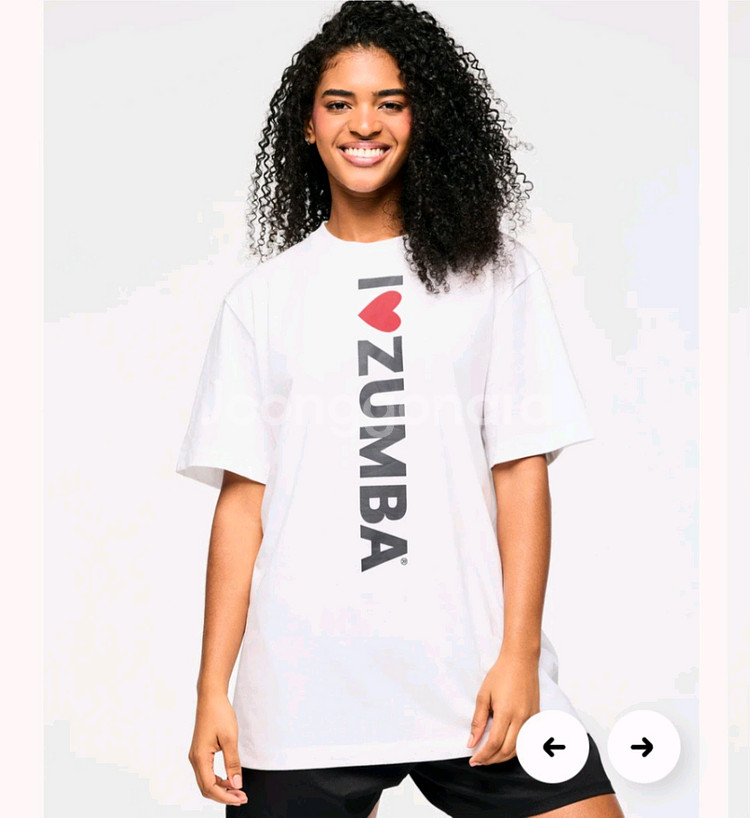
Task: Show the next product image
Action: click(643, 746)
